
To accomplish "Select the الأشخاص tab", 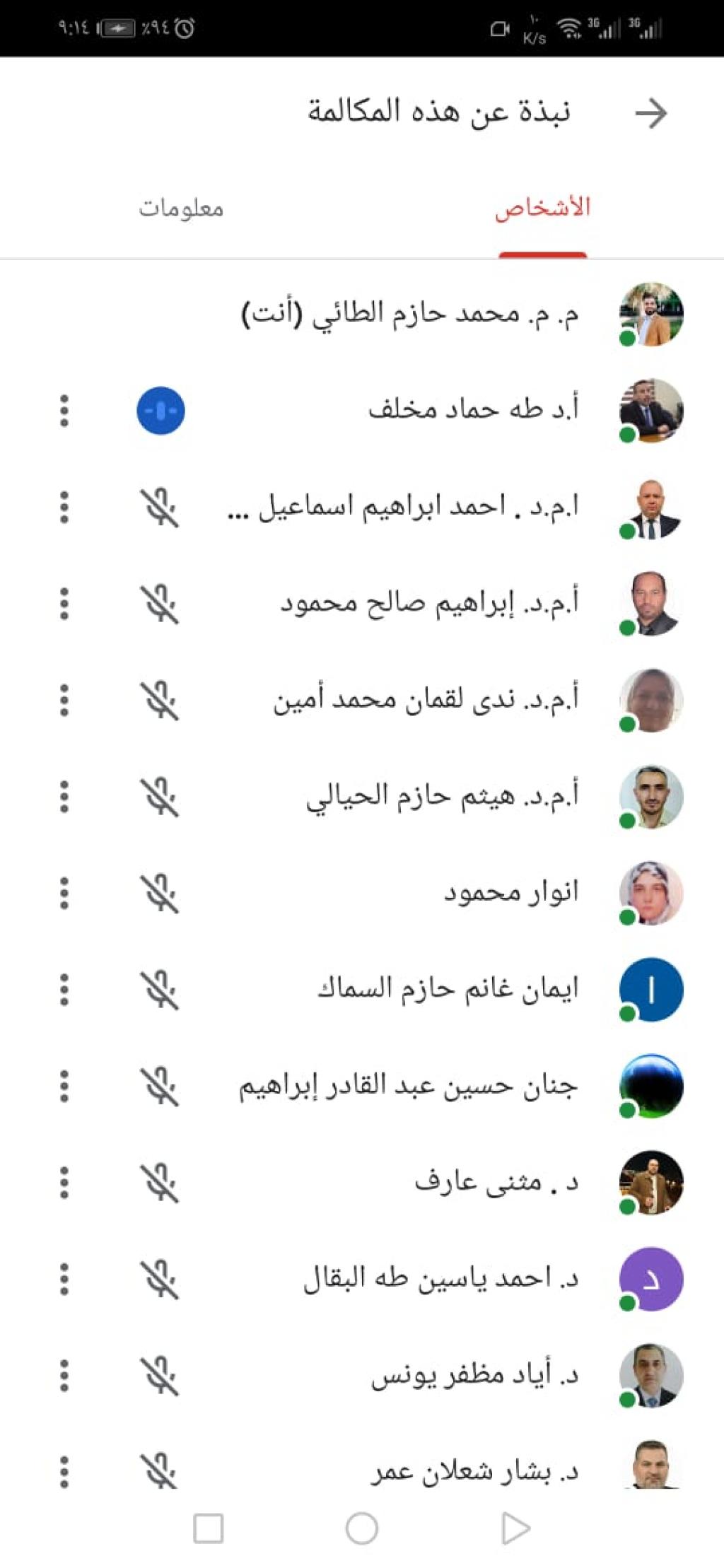I will pos(542,209).
